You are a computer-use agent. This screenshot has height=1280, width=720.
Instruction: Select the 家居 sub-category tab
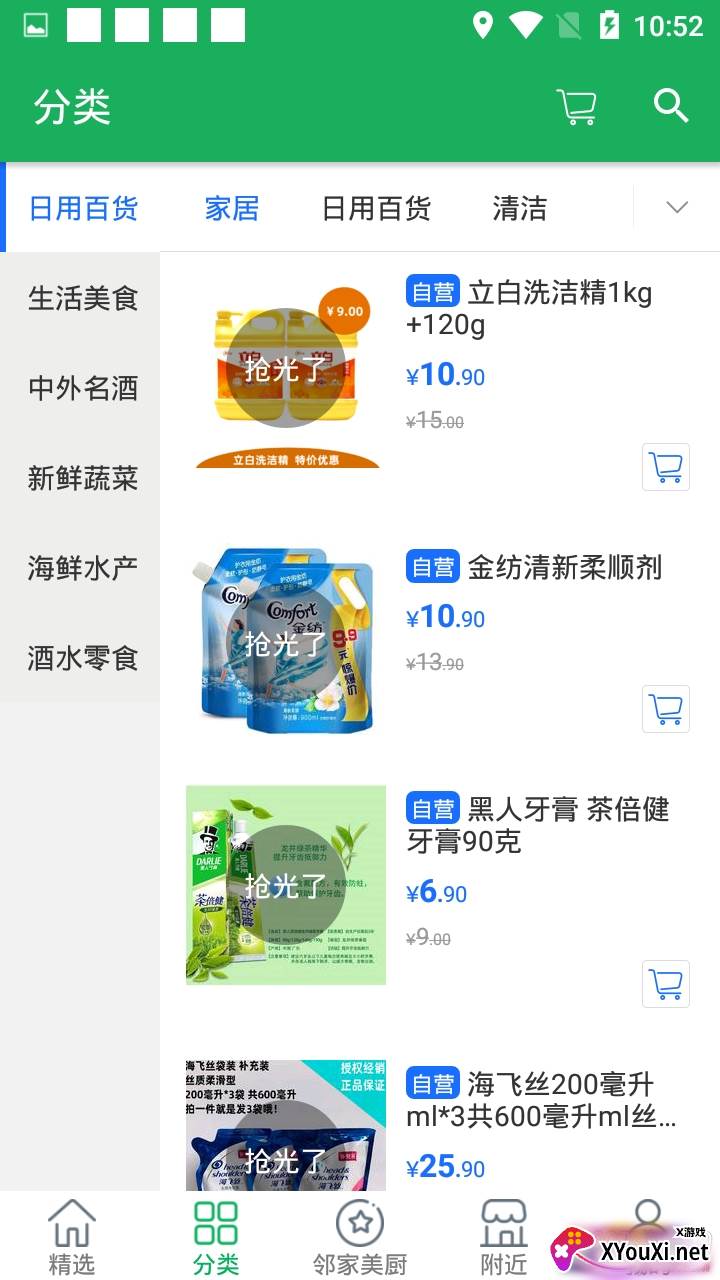(232, 208)
